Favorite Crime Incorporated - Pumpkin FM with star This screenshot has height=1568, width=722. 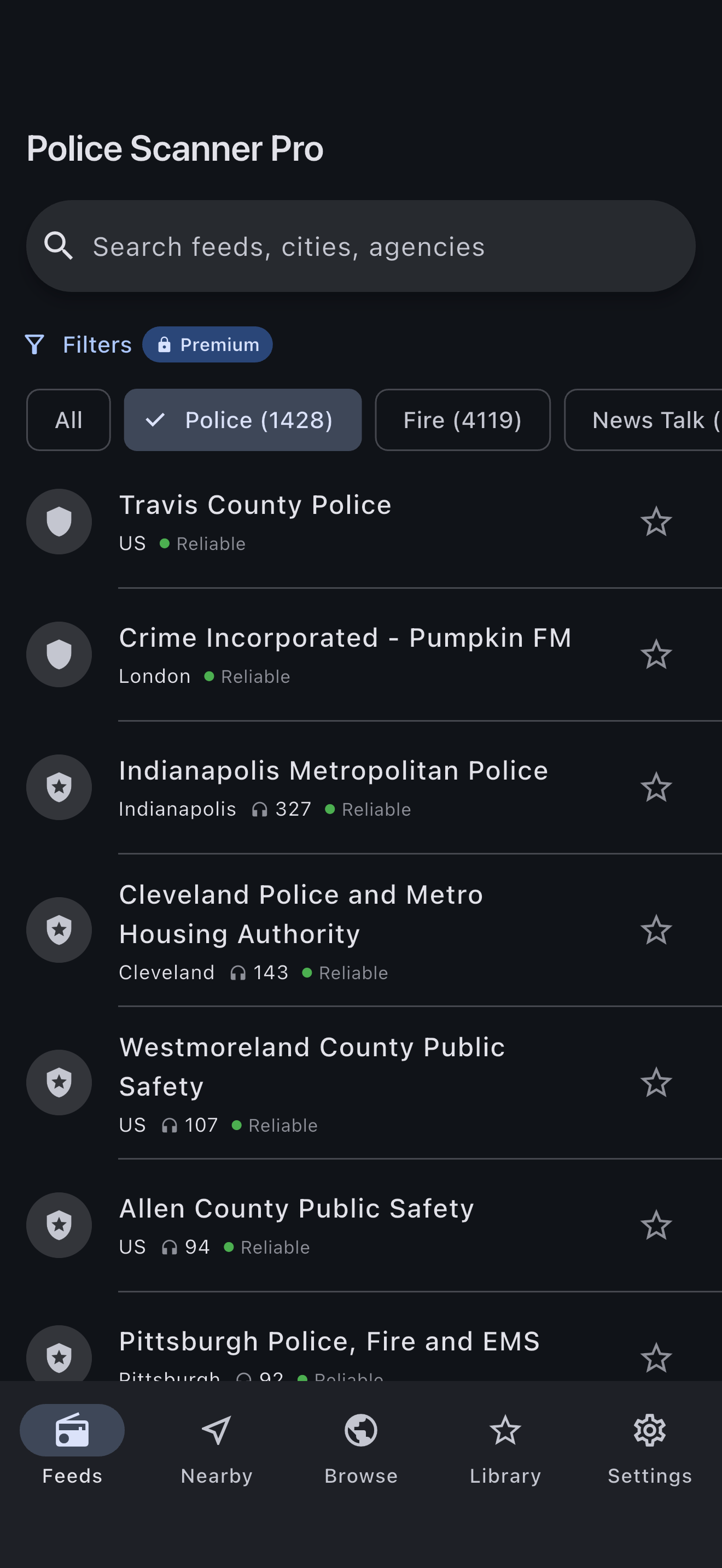656,655
